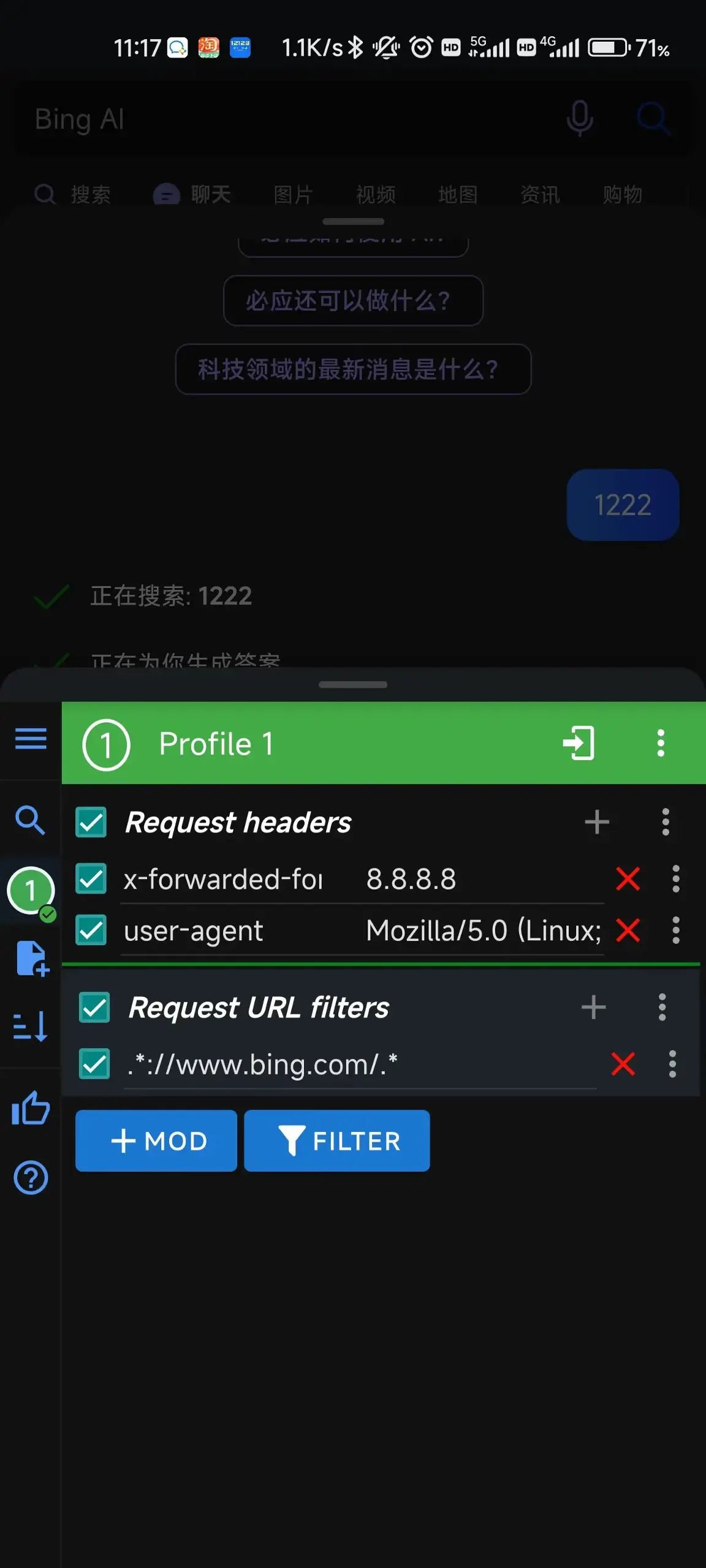This screenshot has width=706, height=1568.
Task: Tap the FILTER button
Action: coord(337,1140)
